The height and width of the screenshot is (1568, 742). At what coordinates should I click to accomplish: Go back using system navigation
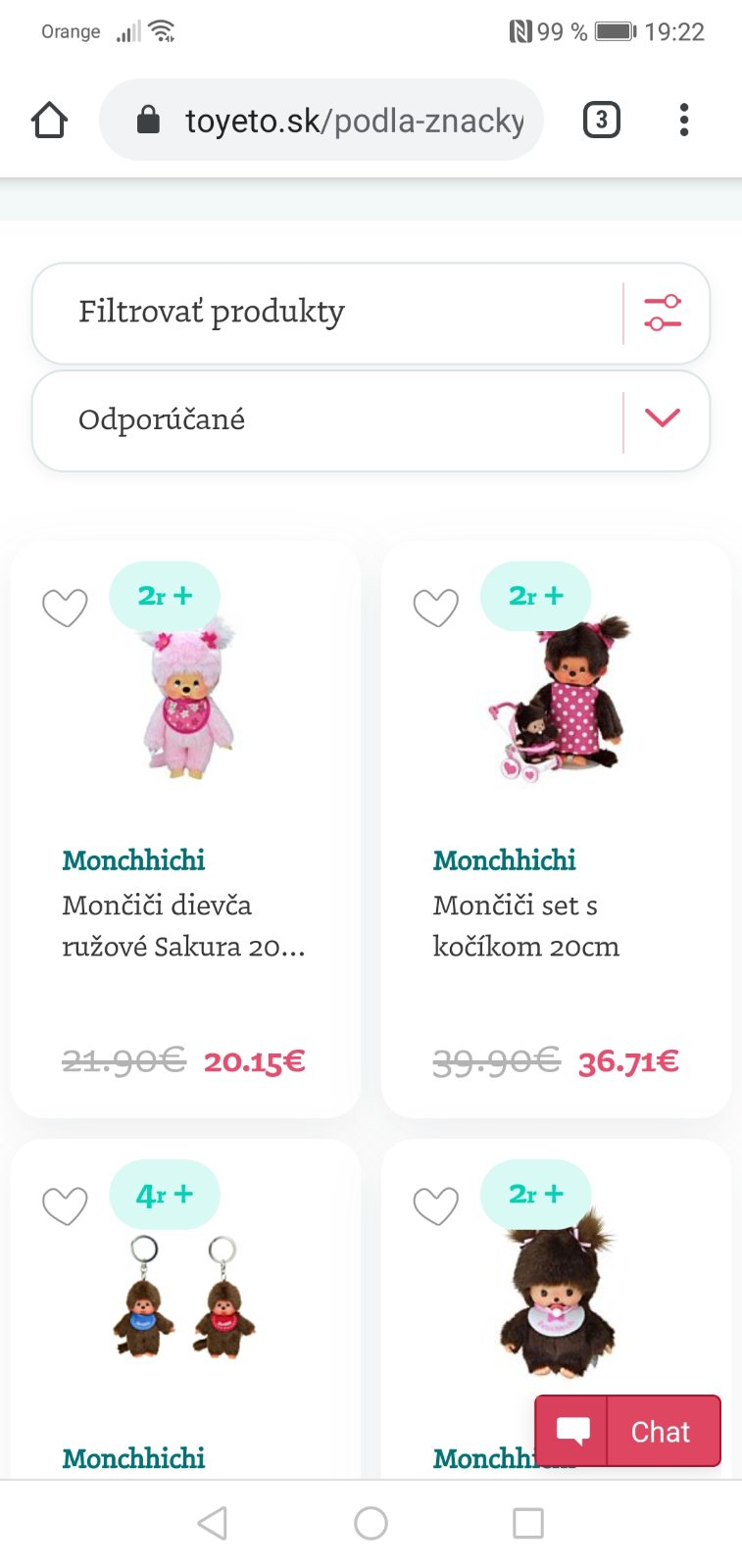point(213,1523)
